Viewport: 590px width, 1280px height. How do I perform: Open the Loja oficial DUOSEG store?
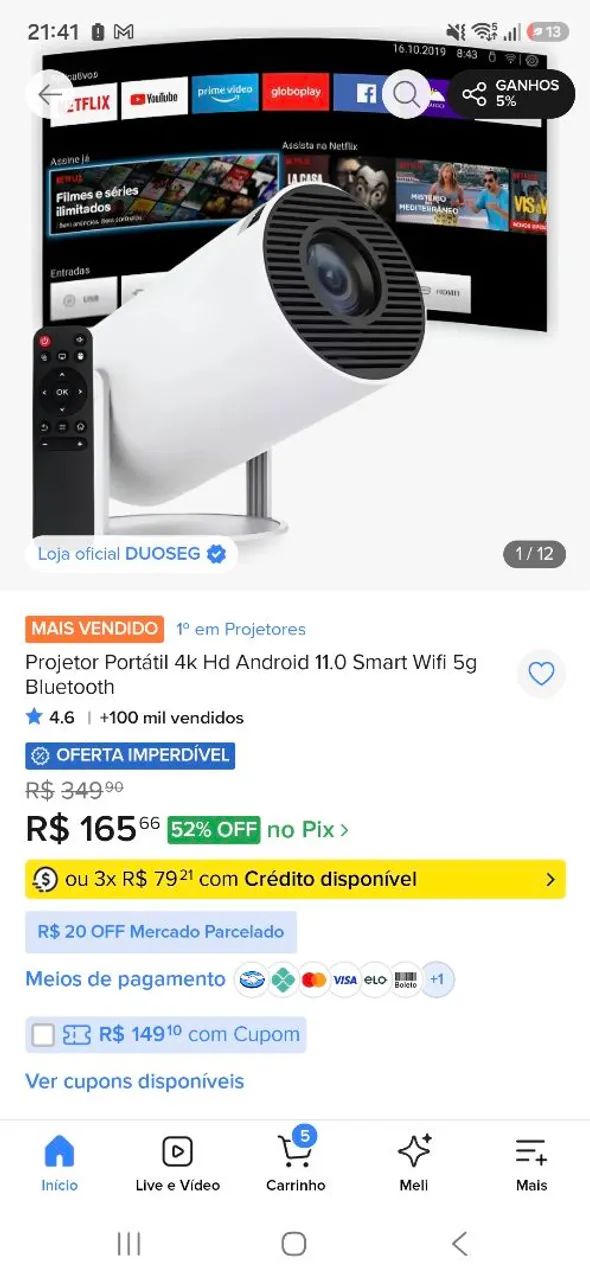pyautogui.click(x=131, y=553)
